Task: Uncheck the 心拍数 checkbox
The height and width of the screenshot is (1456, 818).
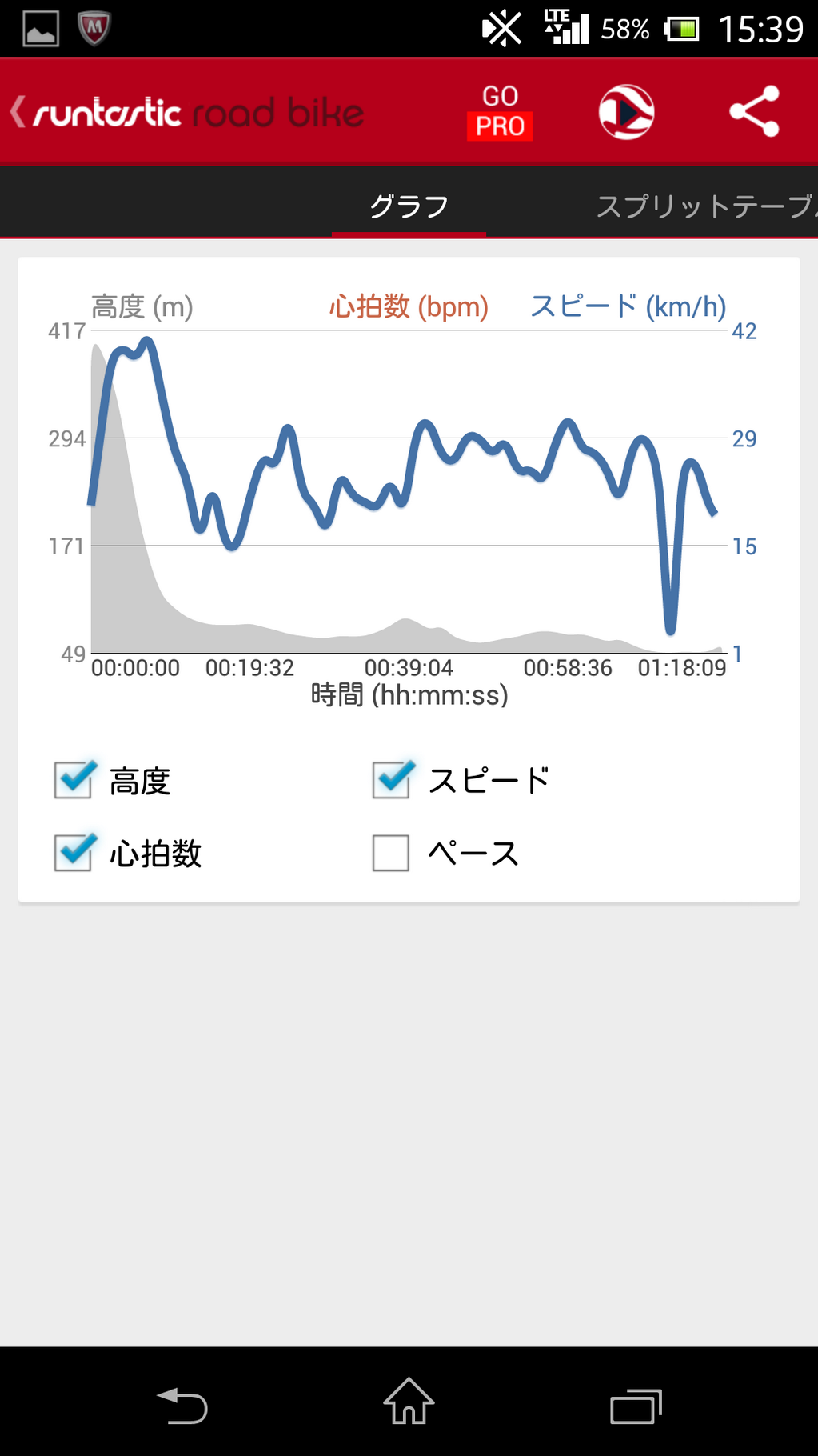Action: 74,853
